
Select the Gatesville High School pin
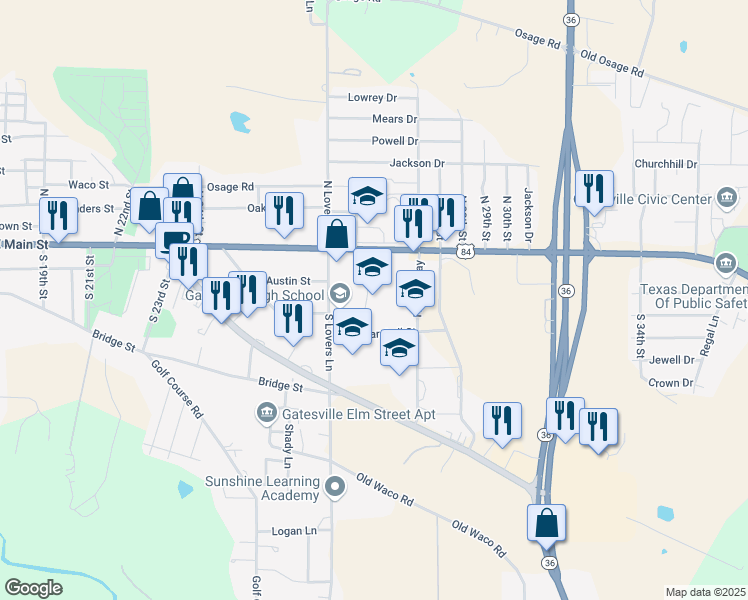pos(340,294)
